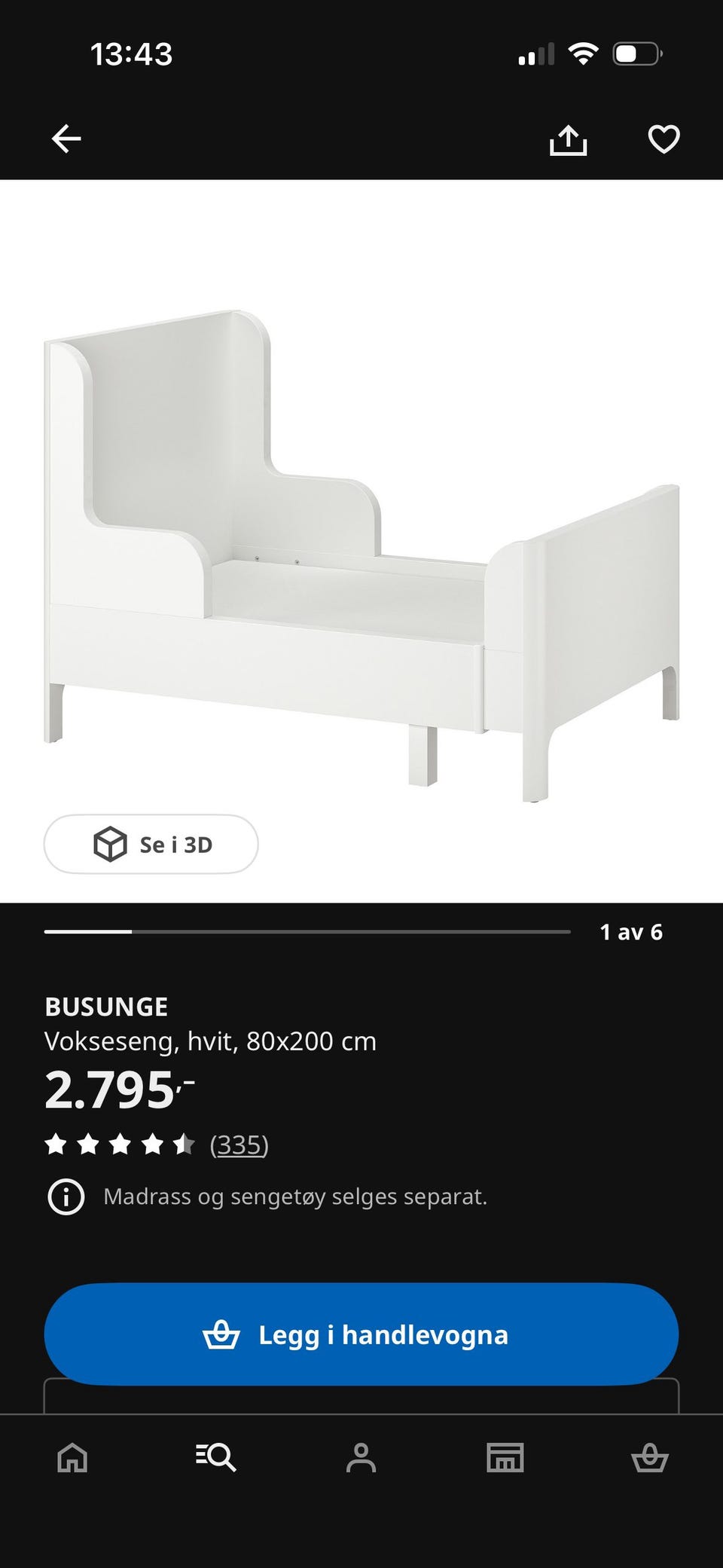View info about mattress sold separately

pyautogui.click(x=66, y=1197)
